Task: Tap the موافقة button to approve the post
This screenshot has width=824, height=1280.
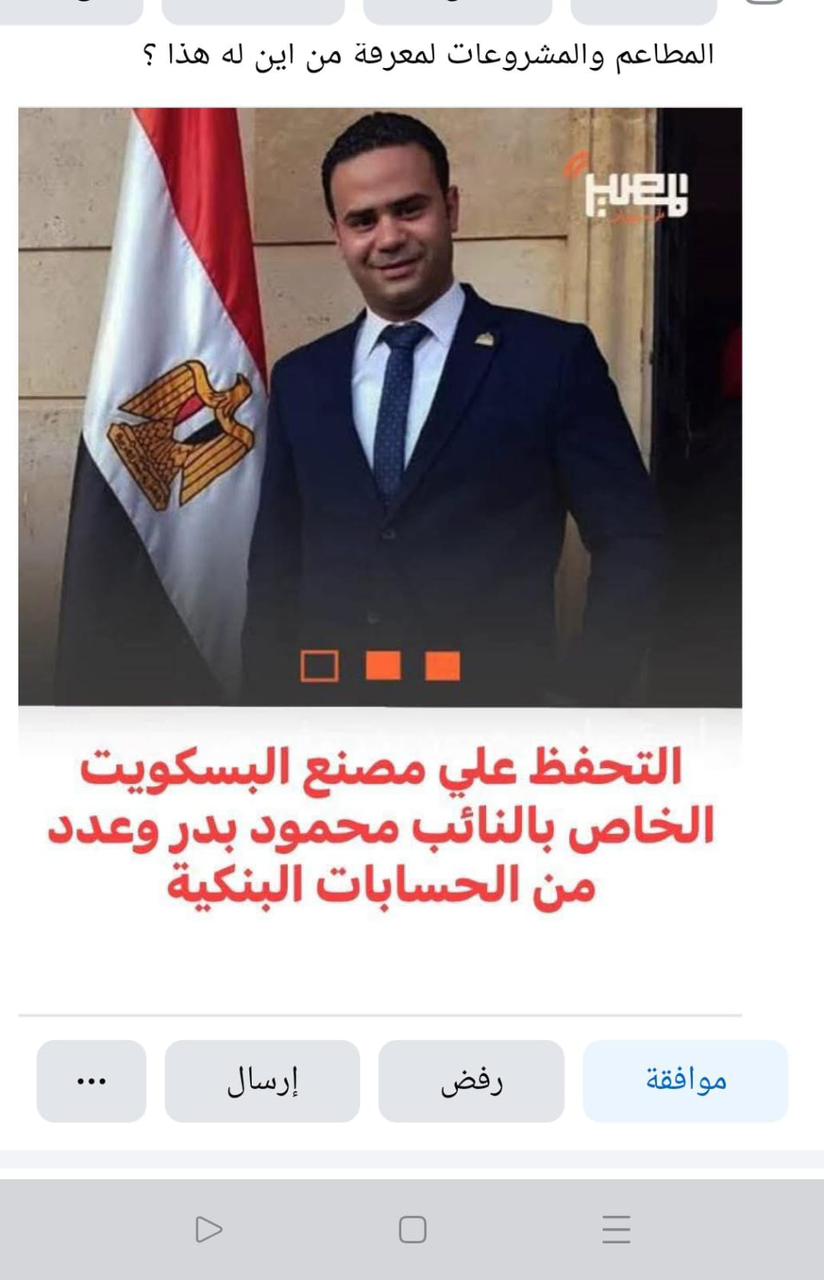Action: 685,1081
